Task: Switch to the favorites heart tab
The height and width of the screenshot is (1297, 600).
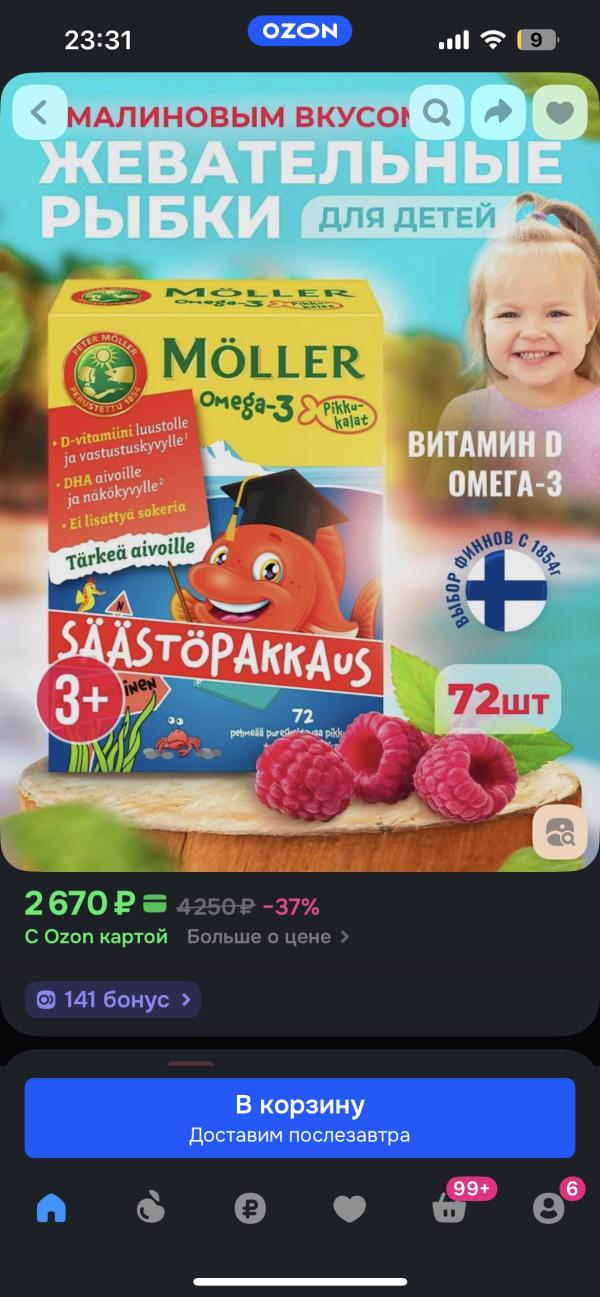Action: coord(349,1209)
